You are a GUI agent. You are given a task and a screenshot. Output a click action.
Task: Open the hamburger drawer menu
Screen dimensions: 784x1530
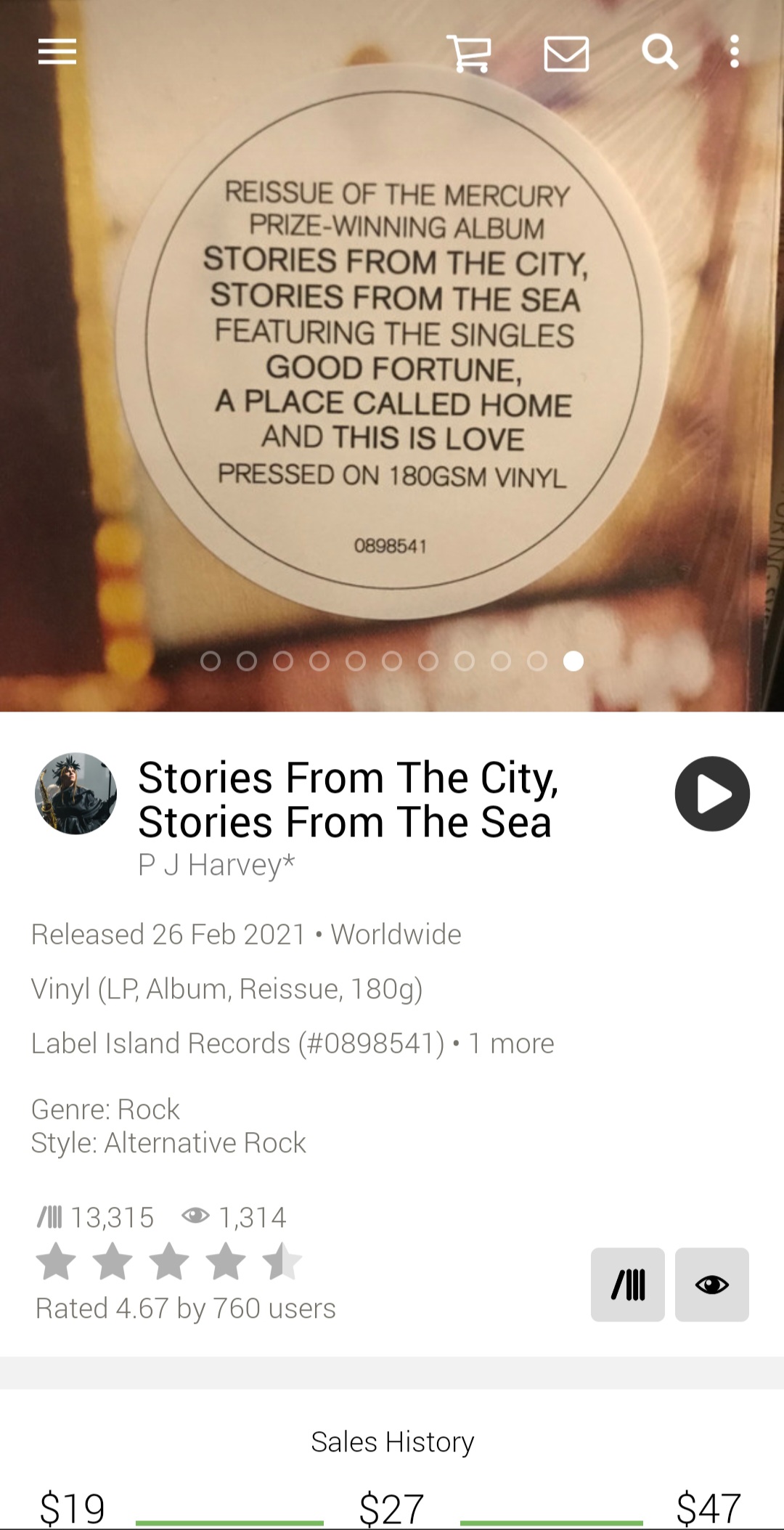57,52
